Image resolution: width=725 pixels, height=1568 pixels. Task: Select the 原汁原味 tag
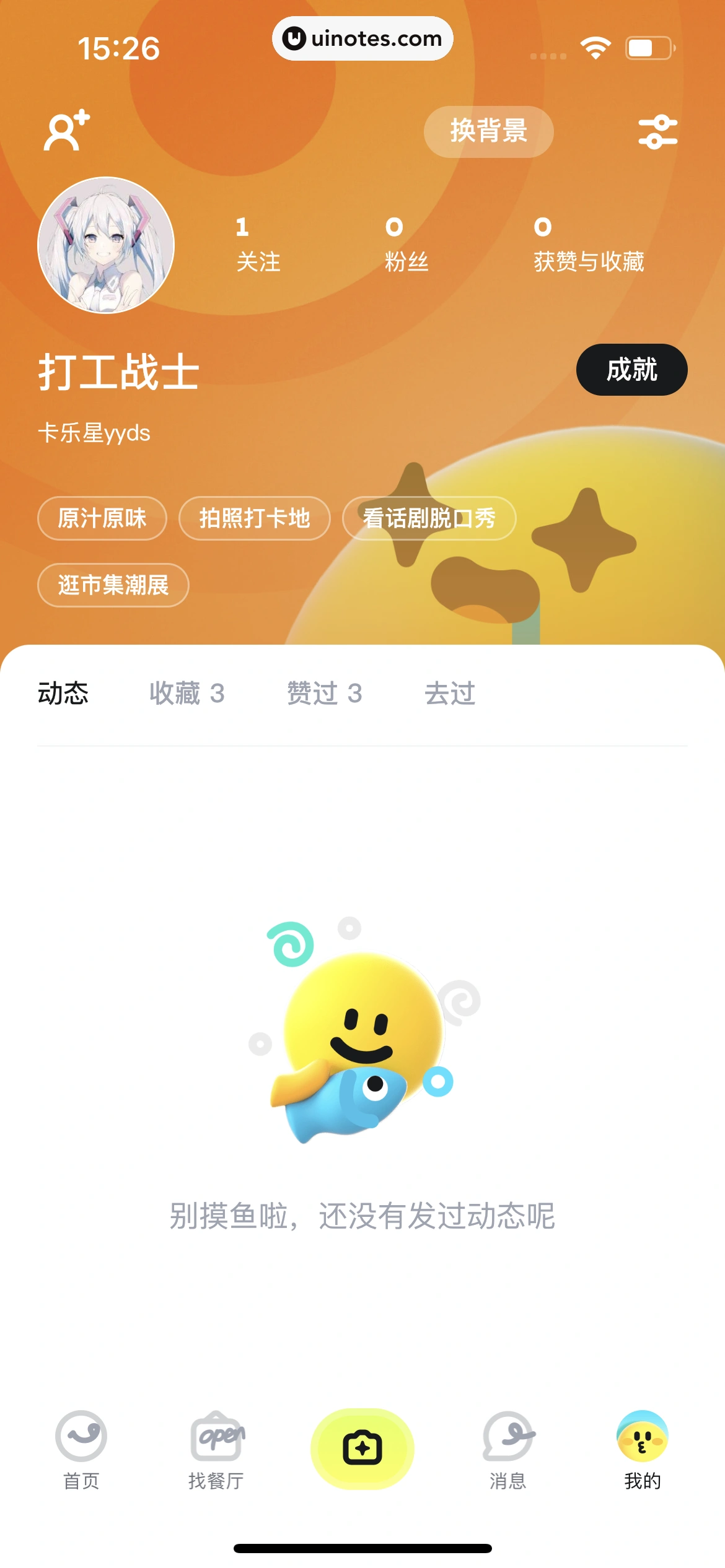pos(102,518)
